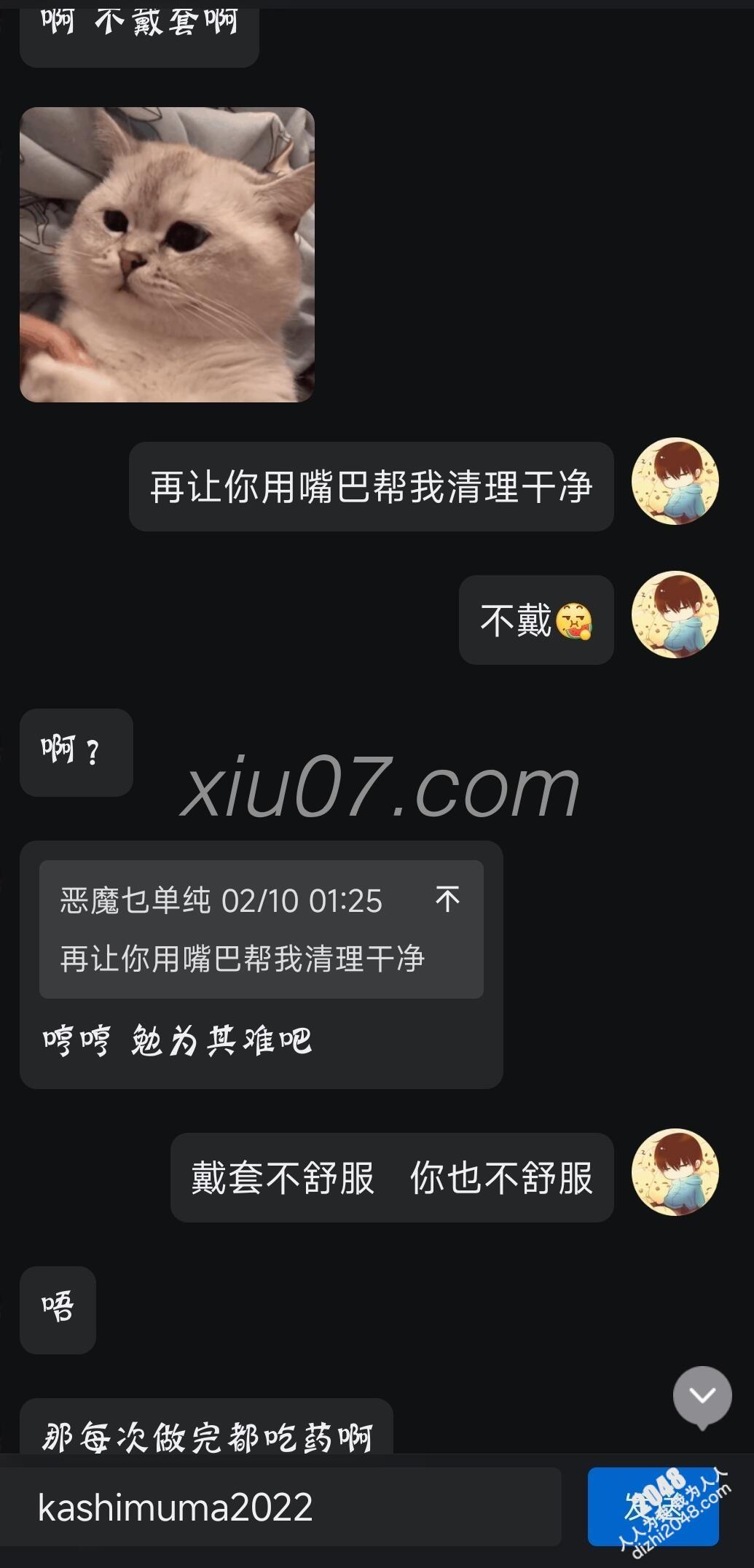Image resolution: width=754 pixels, height=1568 pixels.
Task: Send the typed message with 发送
Action: [x=653, y=1506]
